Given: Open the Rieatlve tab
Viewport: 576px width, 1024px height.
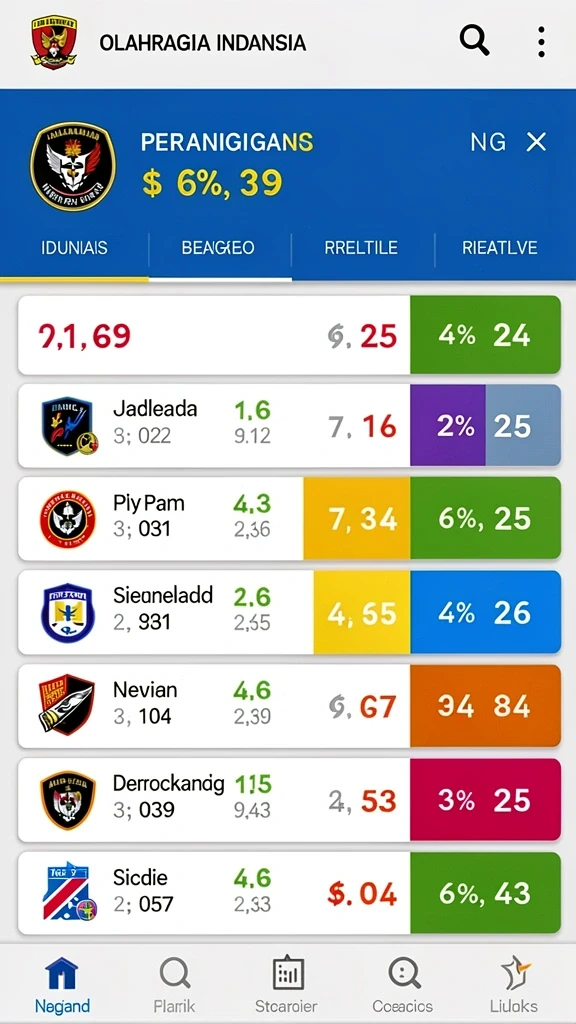Looking at the screenshot, I should click(x=500, y=248).
